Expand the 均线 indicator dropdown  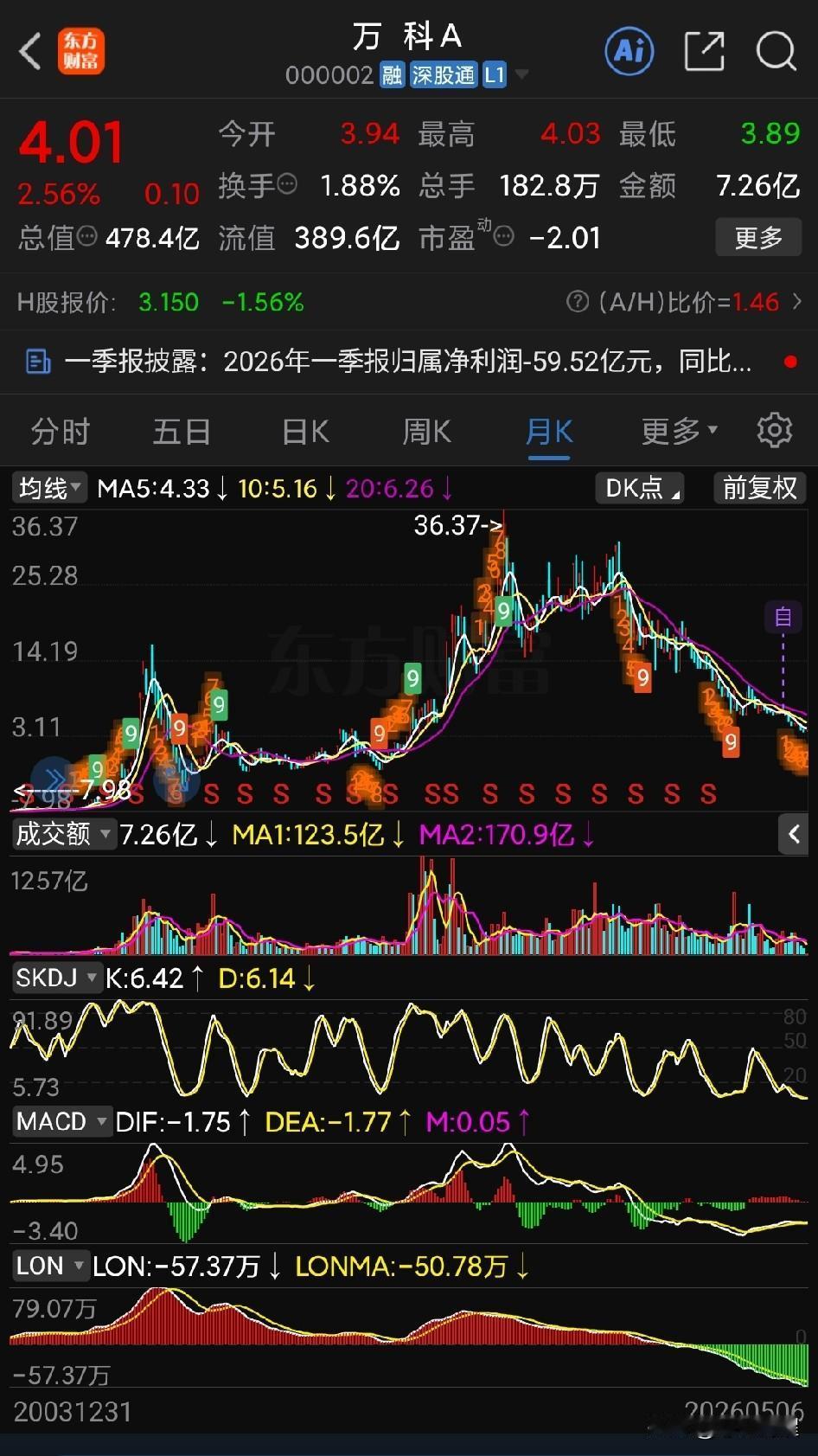[x=49, y=488]
